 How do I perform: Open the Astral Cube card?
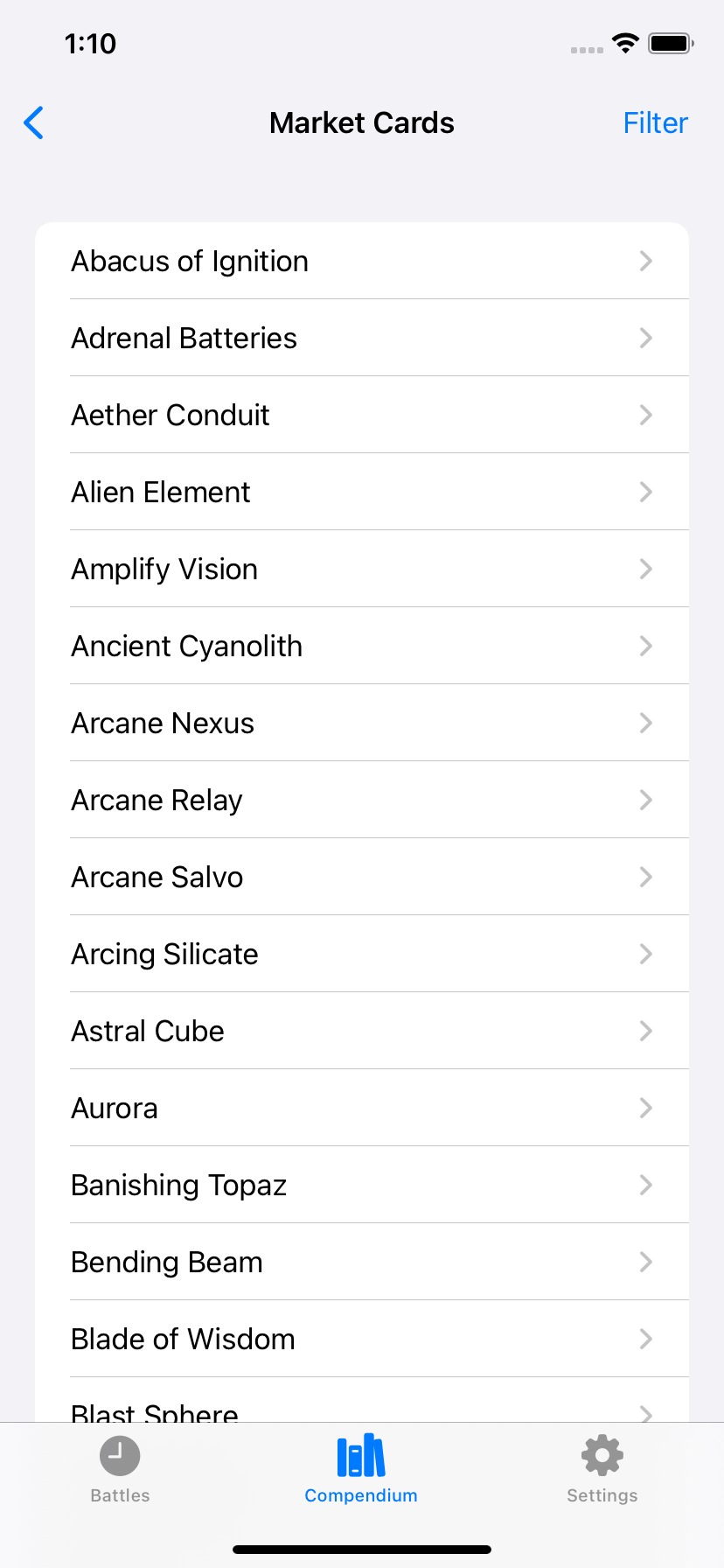[x=362, y=1031]
